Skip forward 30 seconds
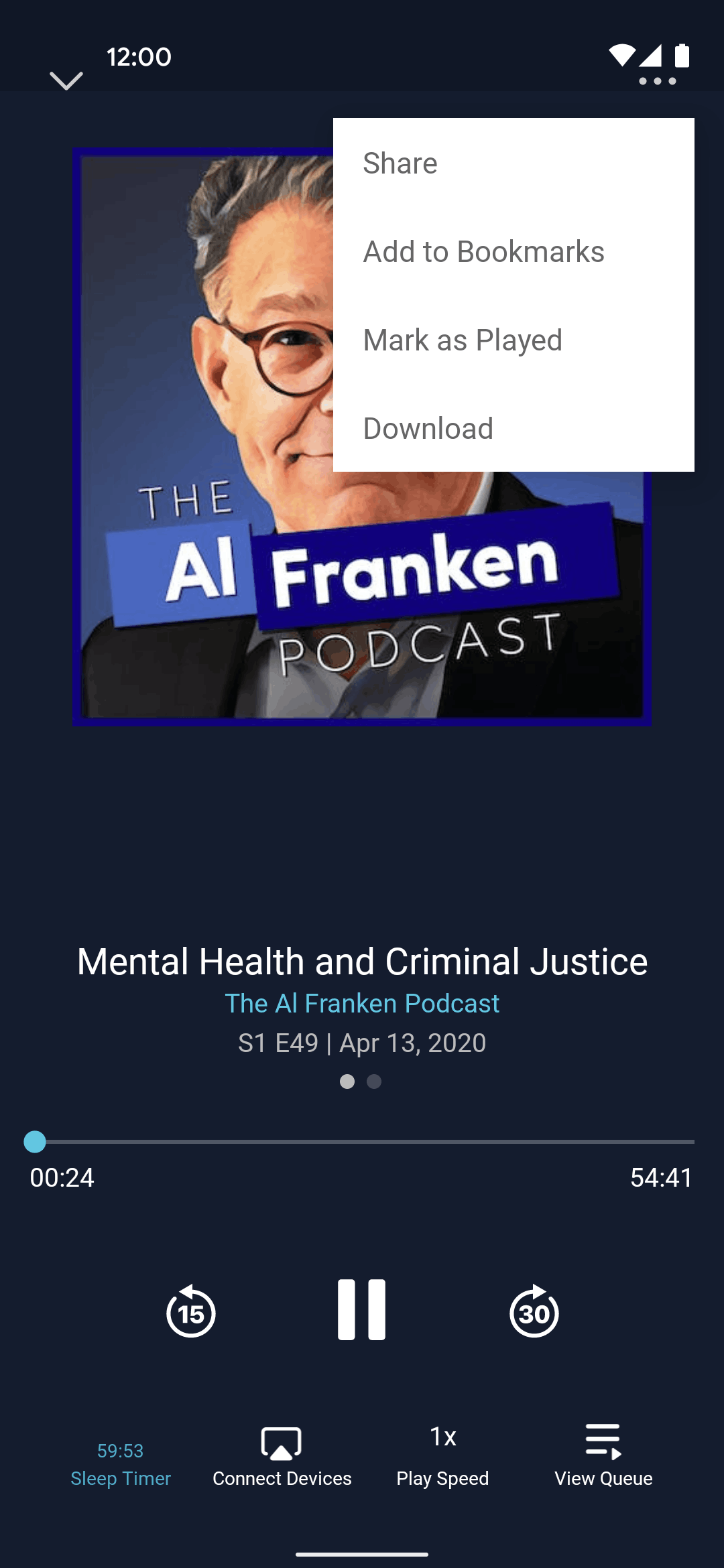724x1568 pixels. point(534,1311)
